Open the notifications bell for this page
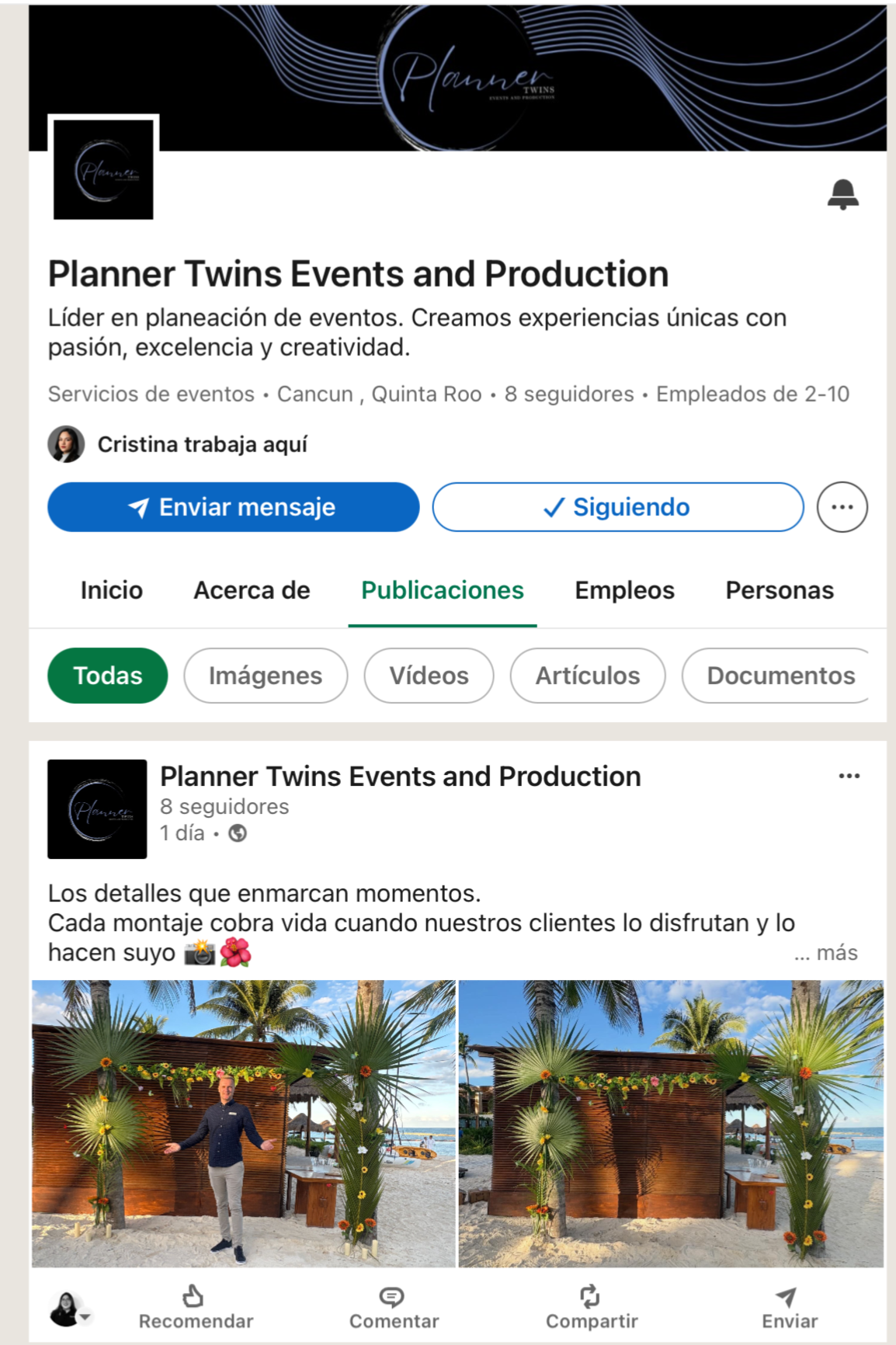Viewport: 896px width, 1345px height. point(842,194)
